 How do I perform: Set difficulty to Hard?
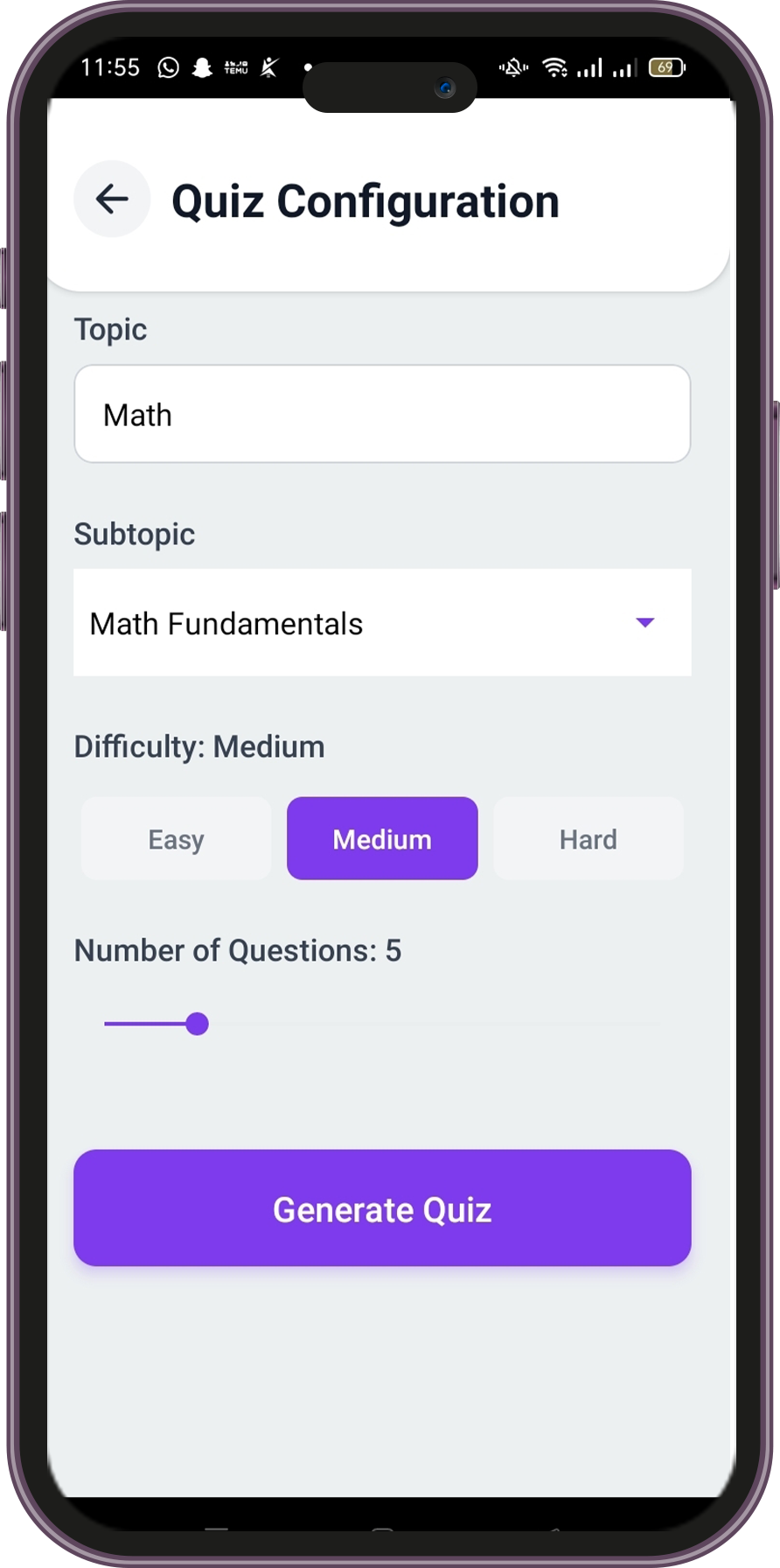pos(588,839)
